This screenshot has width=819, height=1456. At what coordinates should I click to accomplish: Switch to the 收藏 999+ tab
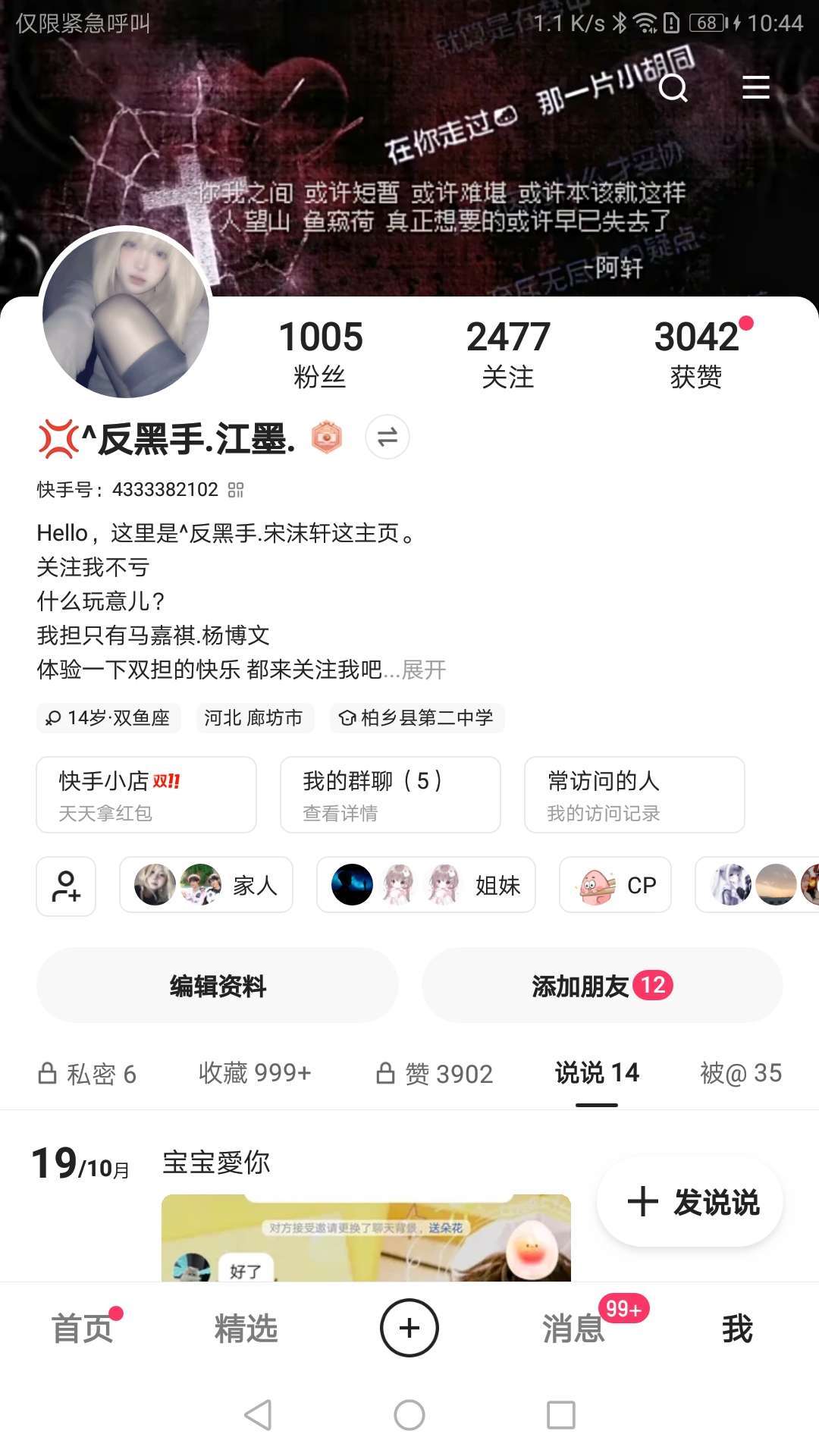[x=255, y=1073]
